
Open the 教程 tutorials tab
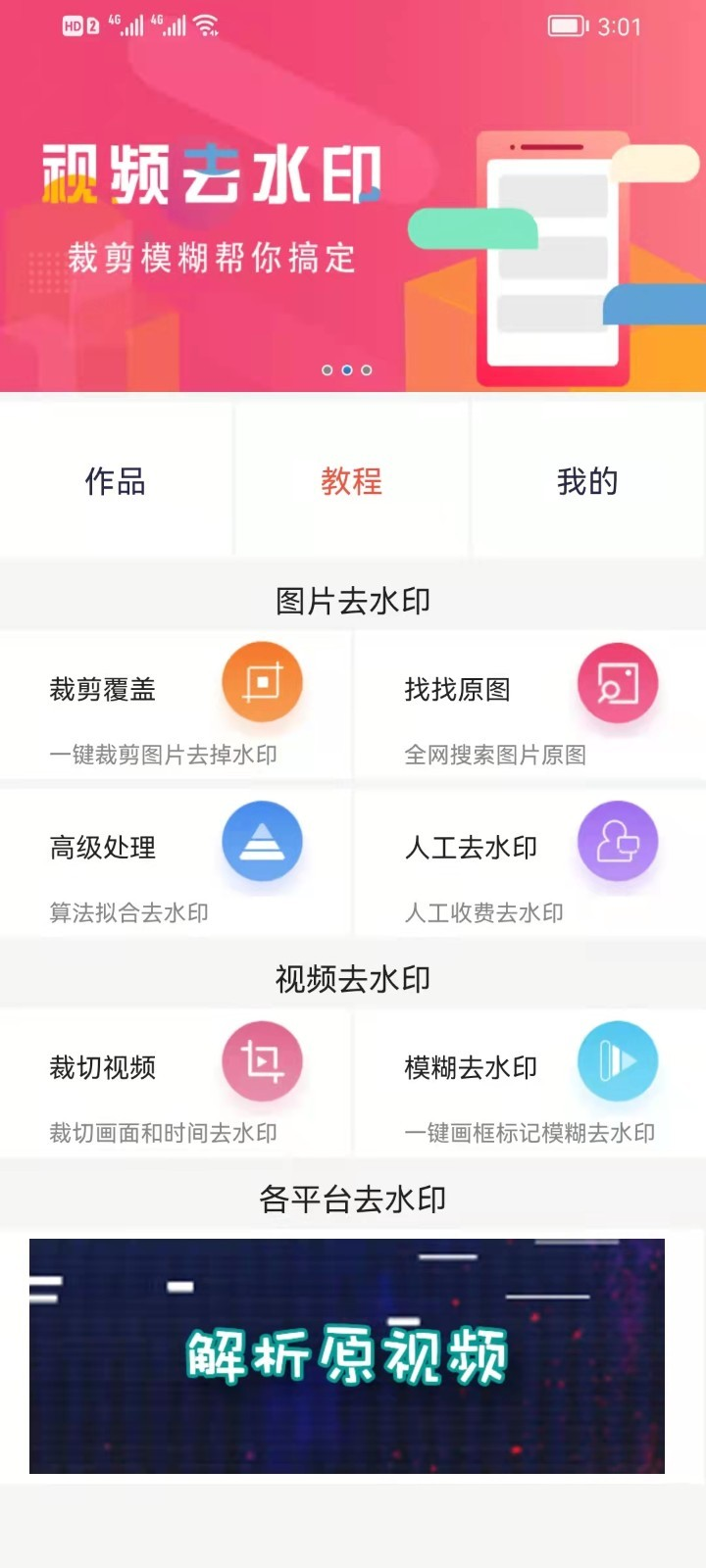point(352,481)
